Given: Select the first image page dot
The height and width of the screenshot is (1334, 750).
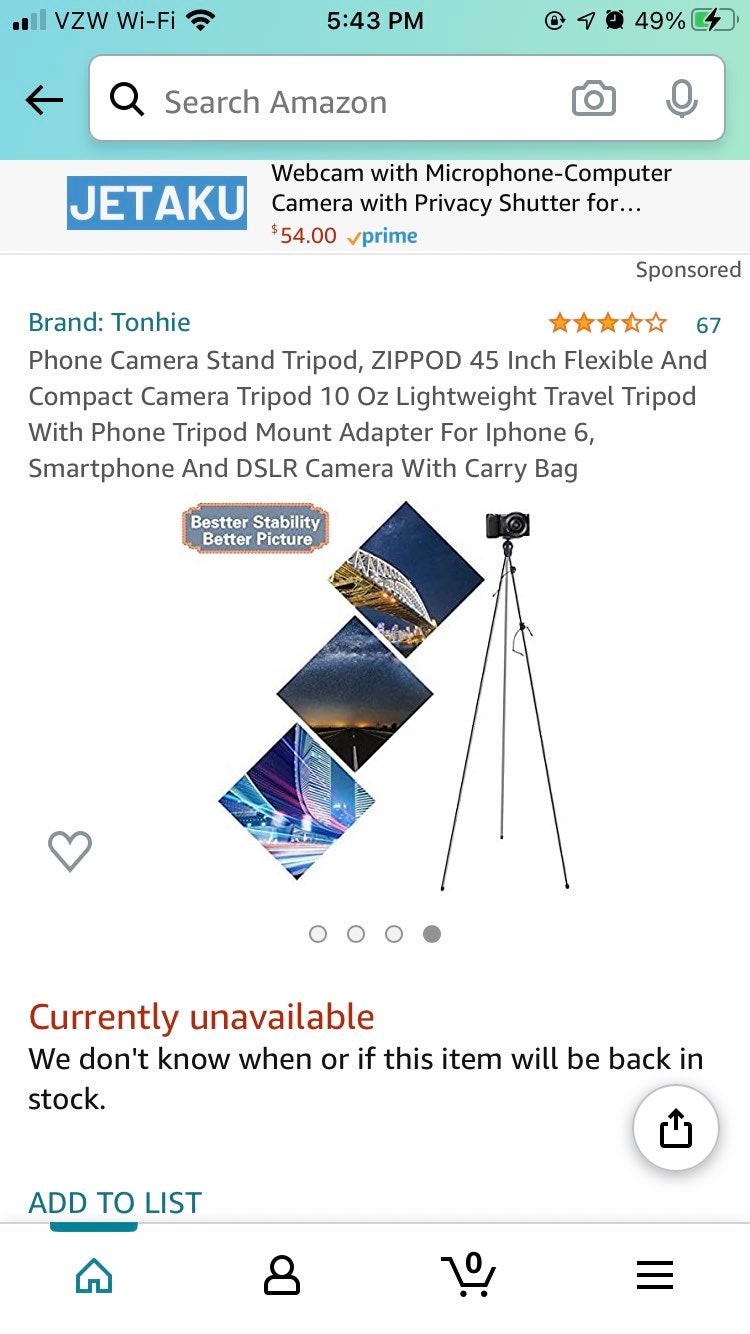Looking at the screenshot, I should coord(318,933).
